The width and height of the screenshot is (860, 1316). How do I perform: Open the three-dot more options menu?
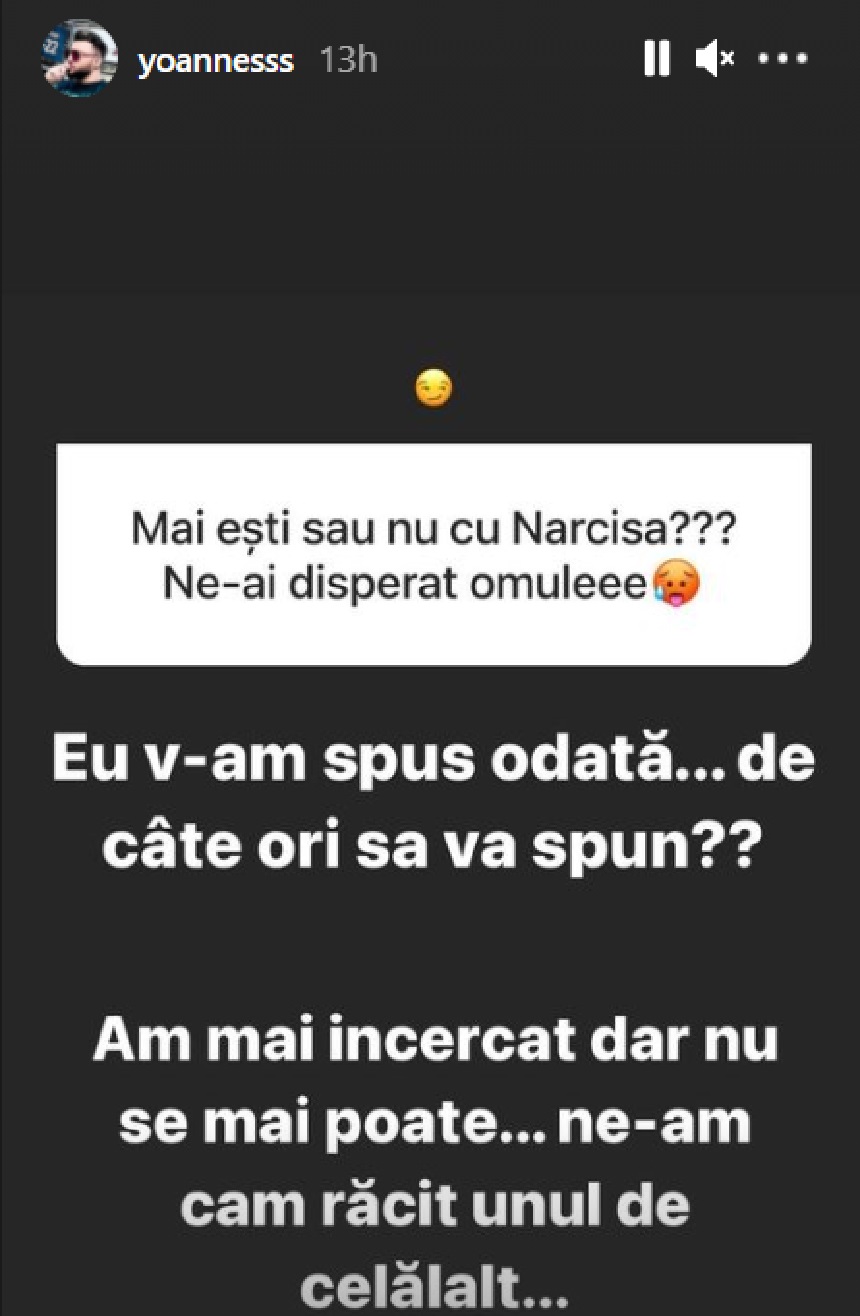782,60
